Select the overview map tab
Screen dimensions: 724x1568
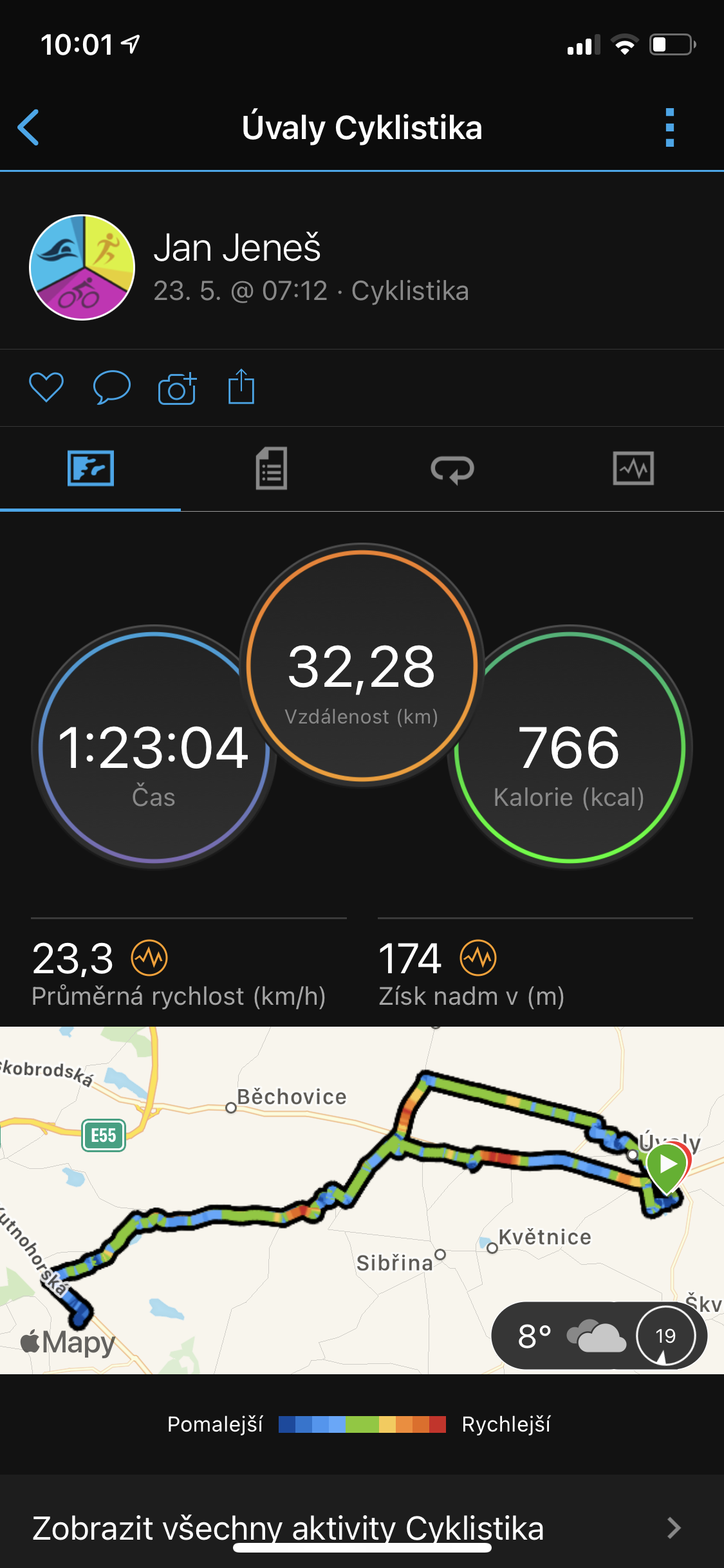91,468
